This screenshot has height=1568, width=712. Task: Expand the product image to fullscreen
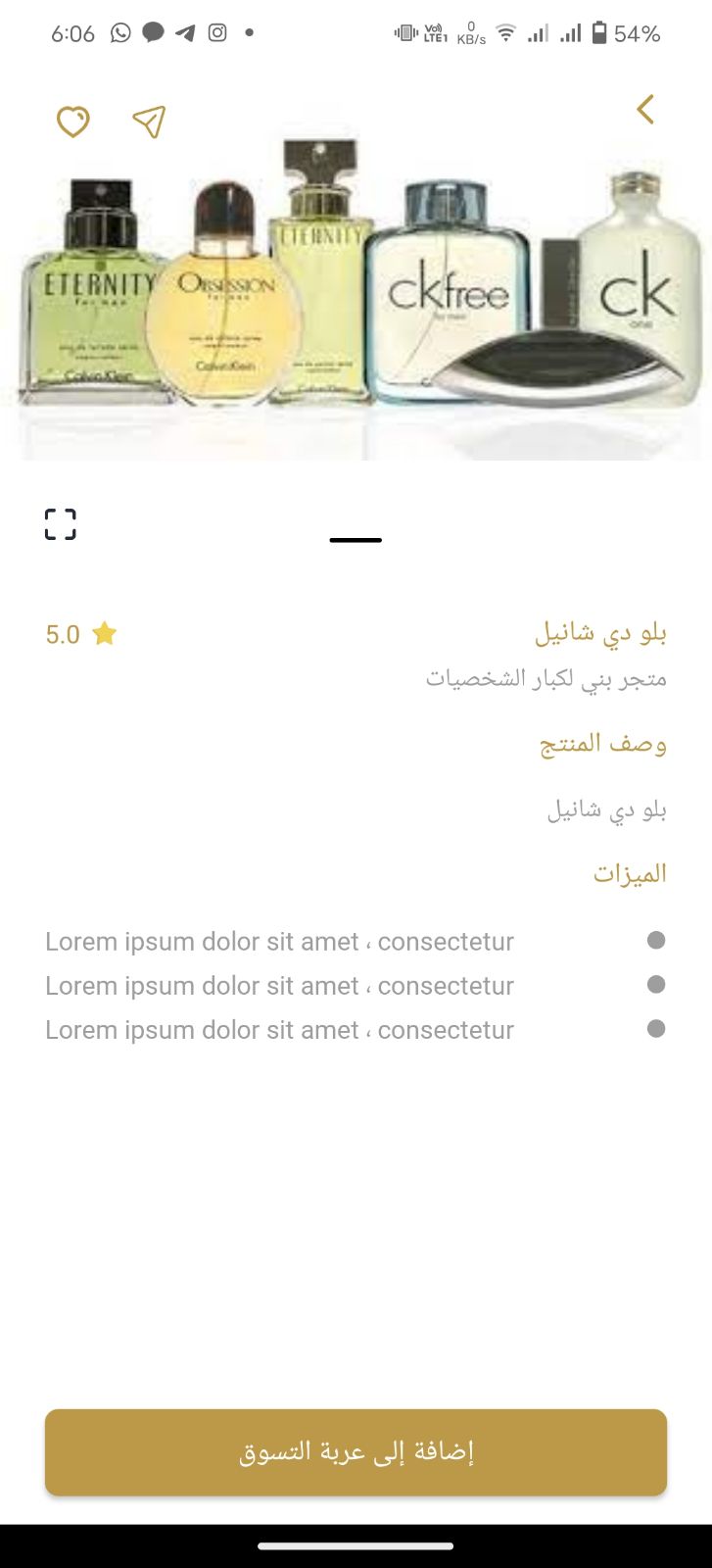[x=61, y=524]
